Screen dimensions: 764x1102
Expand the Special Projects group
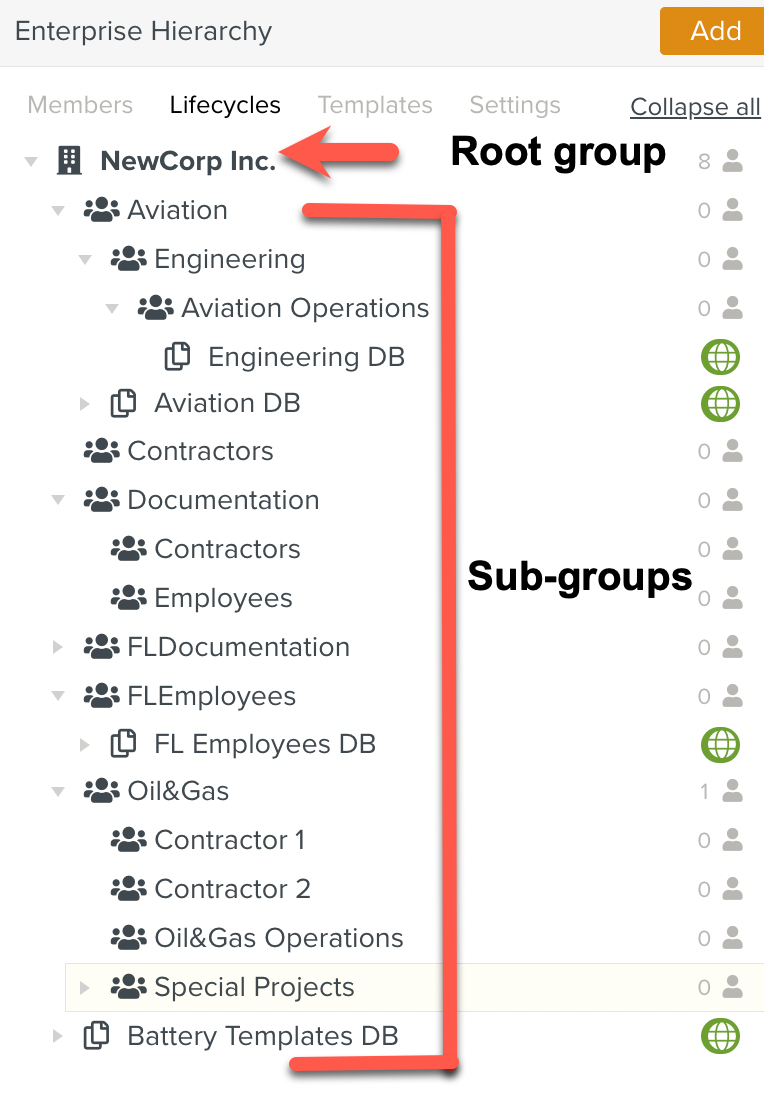(x=84, y=987)
